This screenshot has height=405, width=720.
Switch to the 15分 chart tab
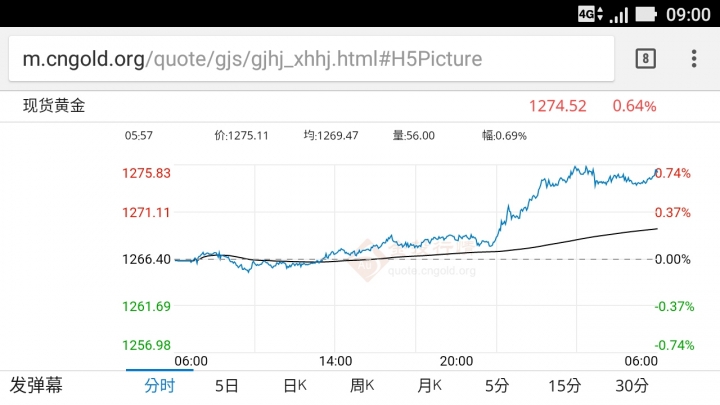pyautogui.click(x=565, y=385)
